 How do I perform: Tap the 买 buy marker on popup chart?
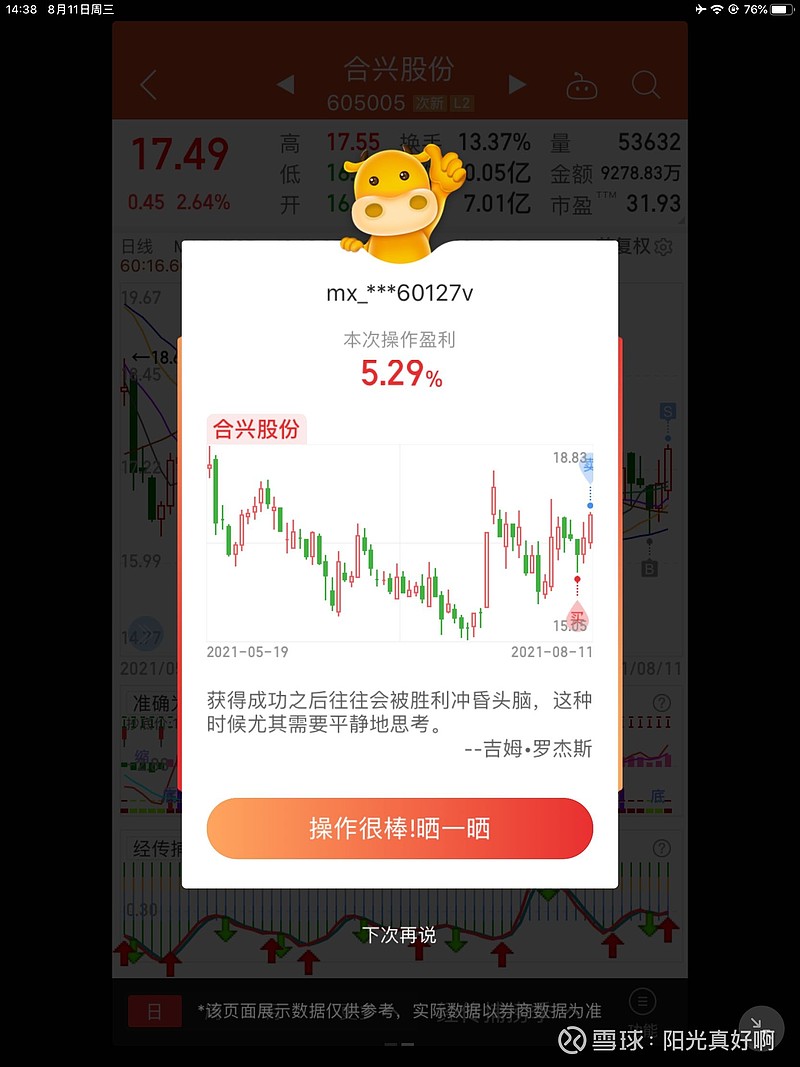[578, 616]
